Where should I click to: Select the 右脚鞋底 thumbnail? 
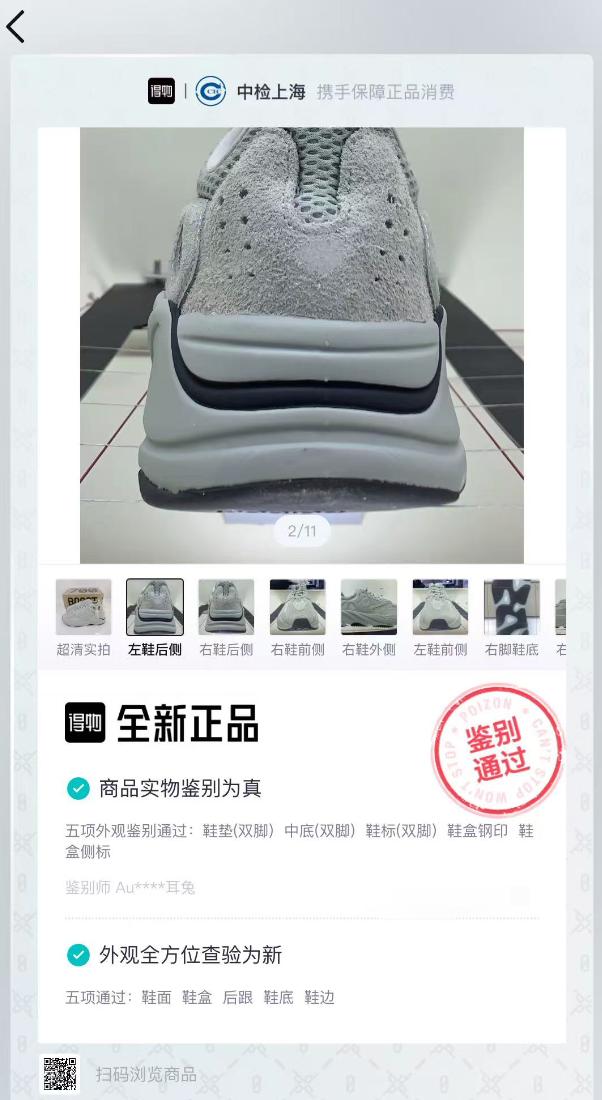pyautogui.click(x=511, y=607)
